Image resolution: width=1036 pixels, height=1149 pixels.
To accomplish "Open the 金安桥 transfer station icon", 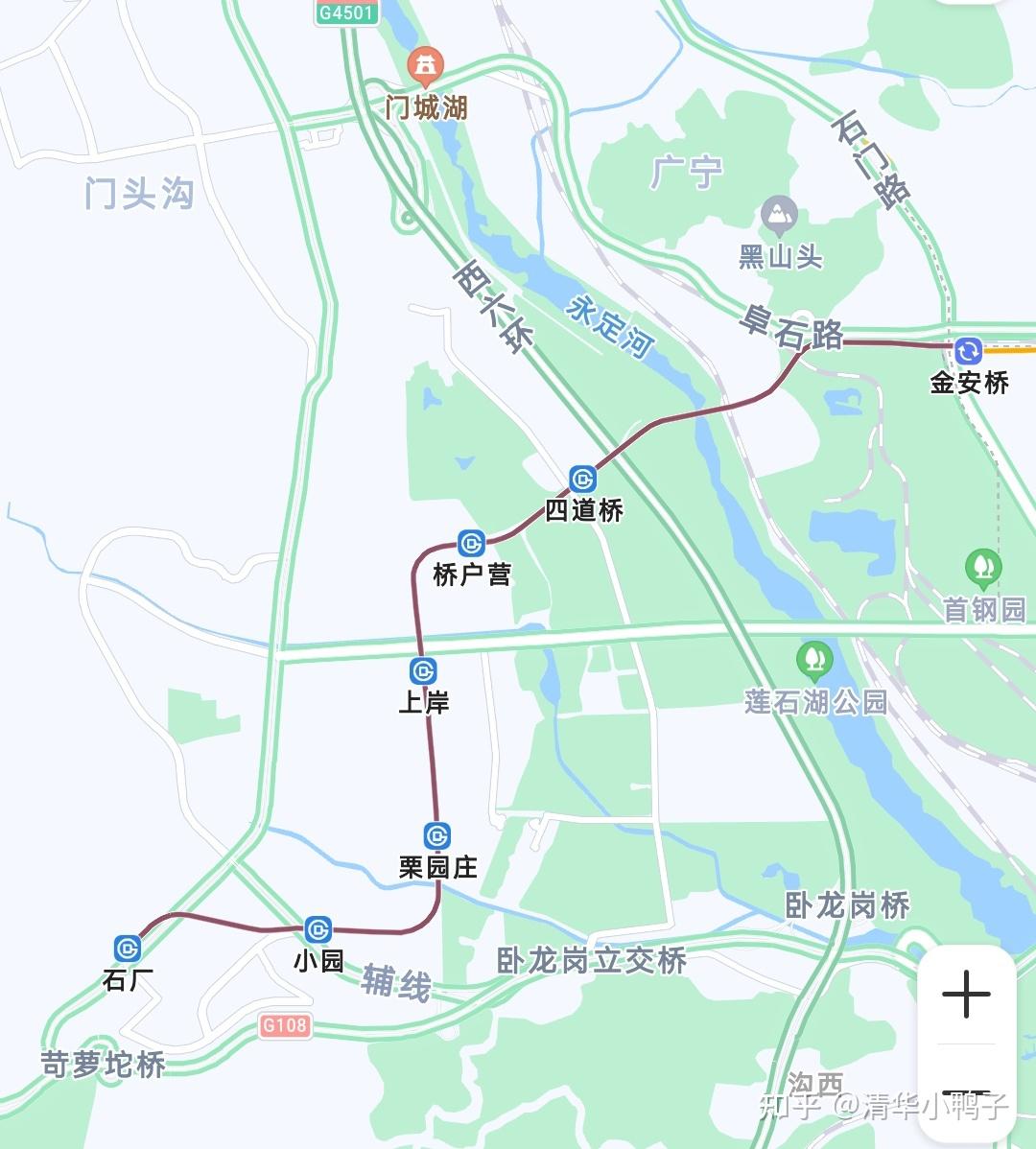I will click(969, 352).
